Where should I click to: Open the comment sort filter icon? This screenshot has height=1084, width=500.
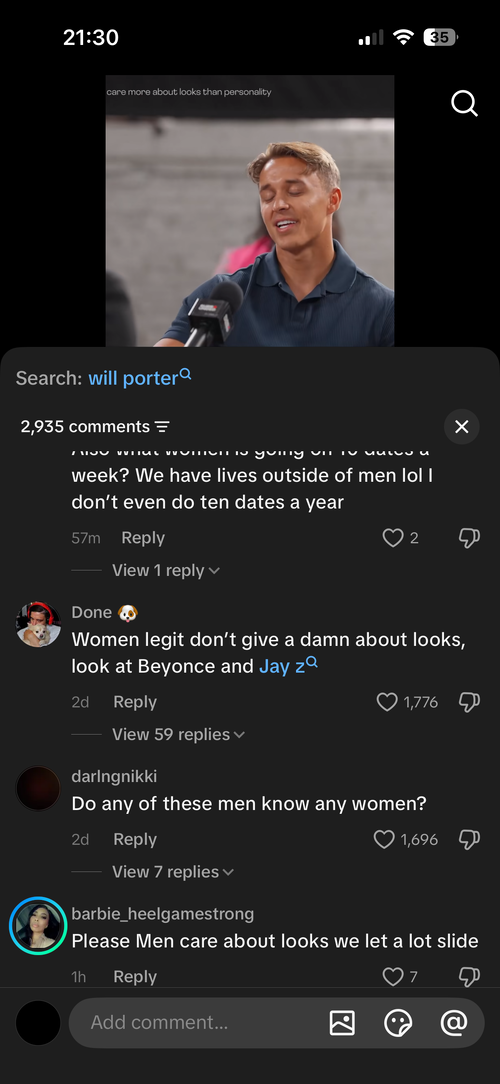click(x=163, y=427)
